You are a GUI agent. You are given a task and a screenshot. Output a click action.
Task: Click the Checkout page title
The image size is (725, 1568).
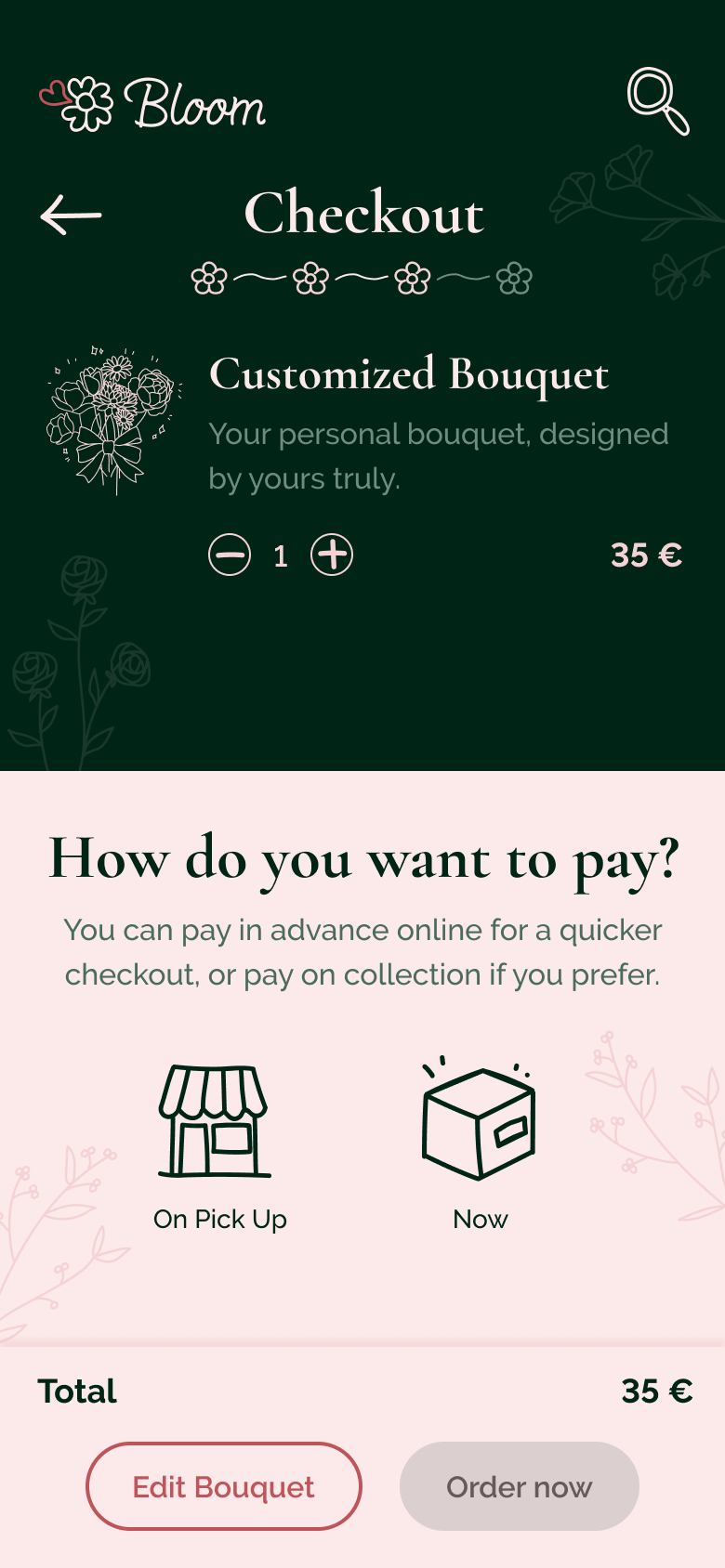[x=362, y=215]
